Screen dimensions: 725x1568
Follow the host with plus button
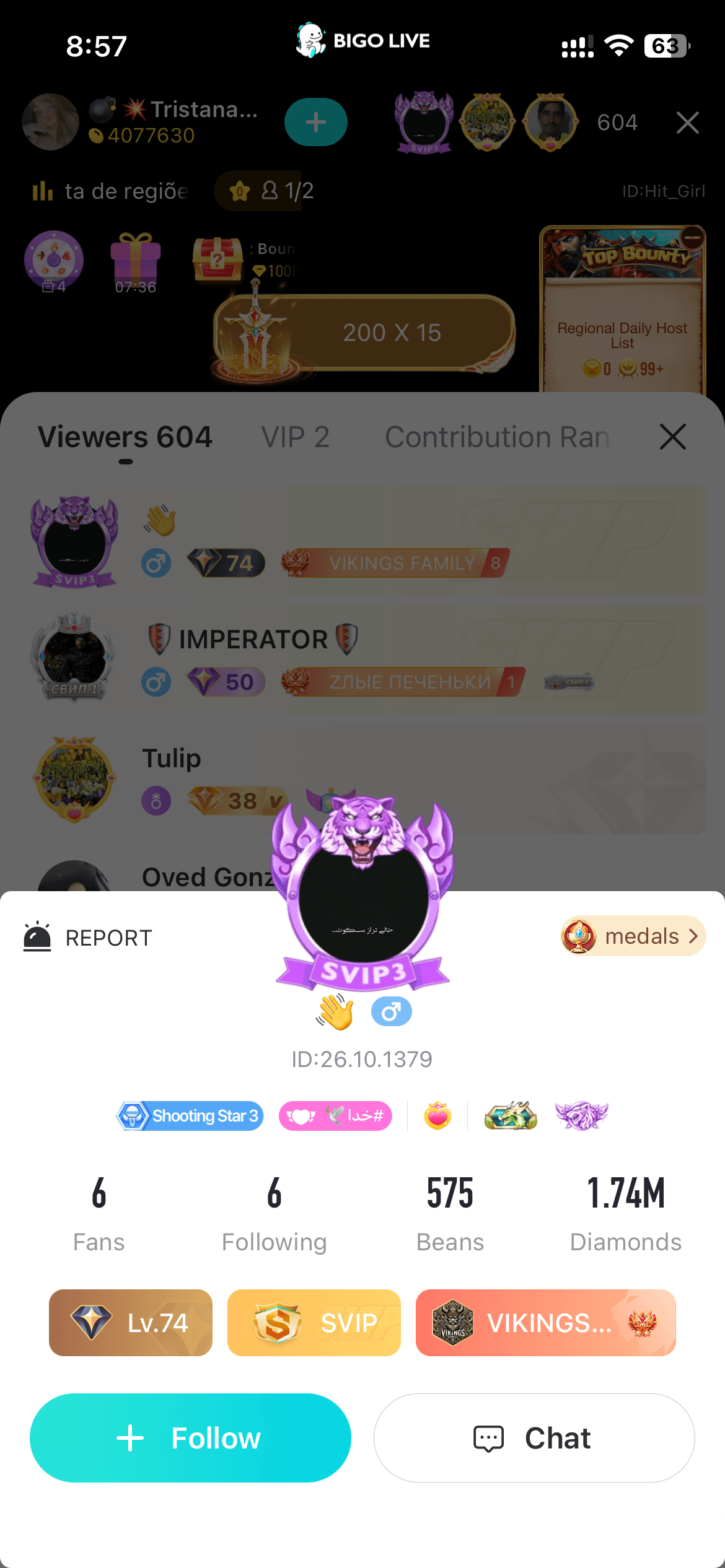tap(315, 122)
